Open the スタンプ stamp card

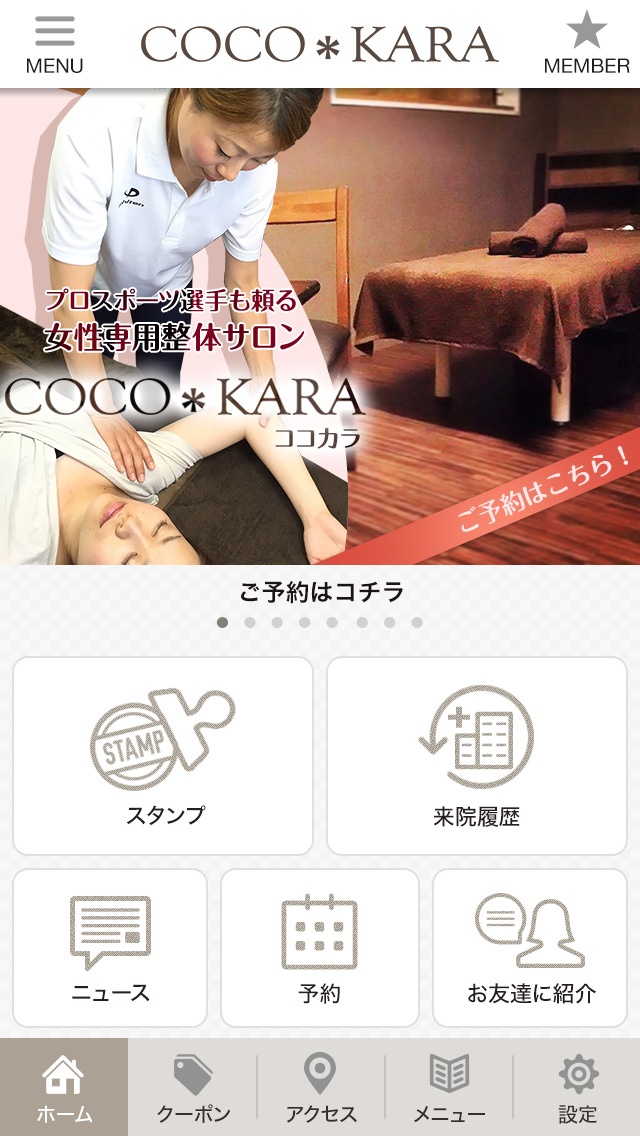(163, 756)
